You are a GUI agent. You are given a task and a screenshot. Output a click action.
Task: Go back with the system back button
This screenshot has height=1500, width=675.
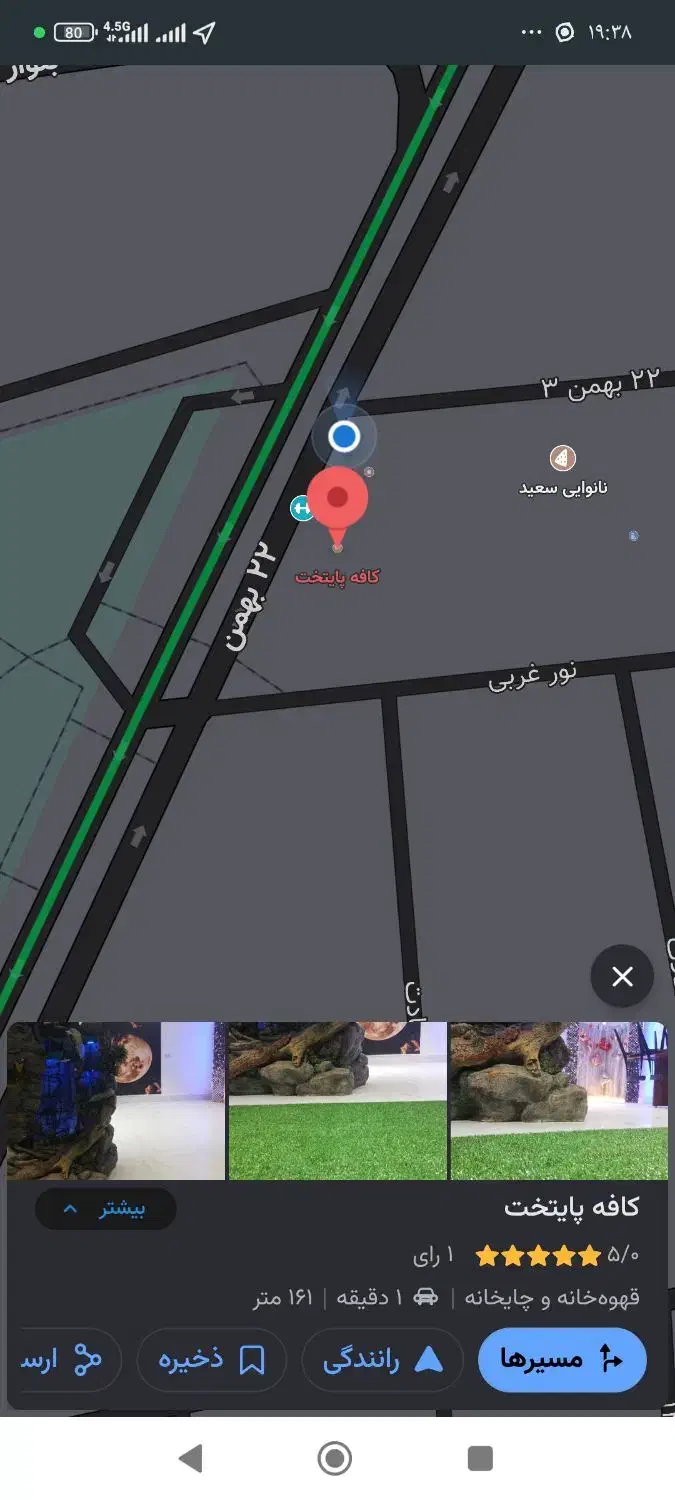[190, 1458]
